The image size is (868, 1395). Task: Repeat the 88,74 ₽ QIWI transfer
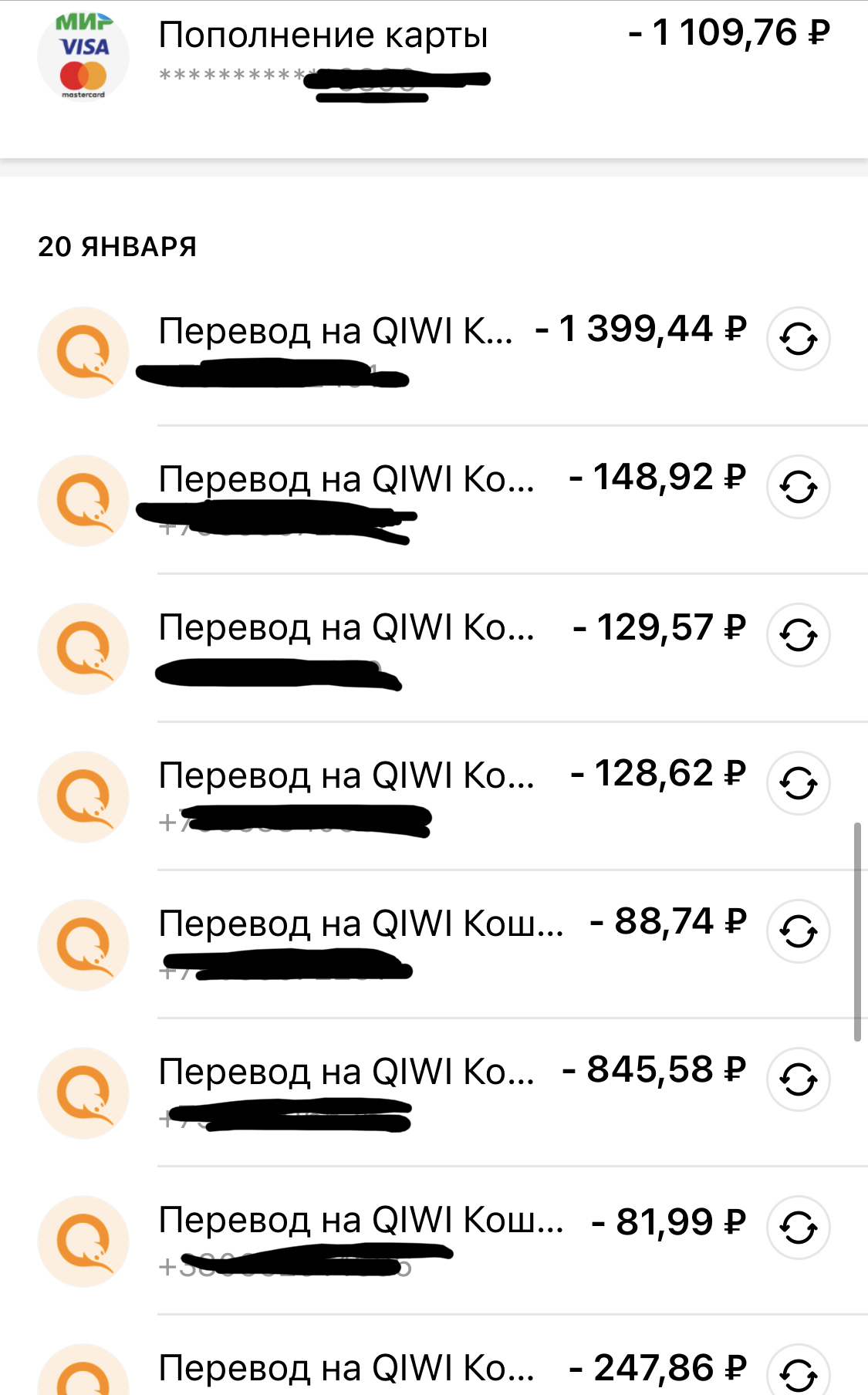pos(798,931)
